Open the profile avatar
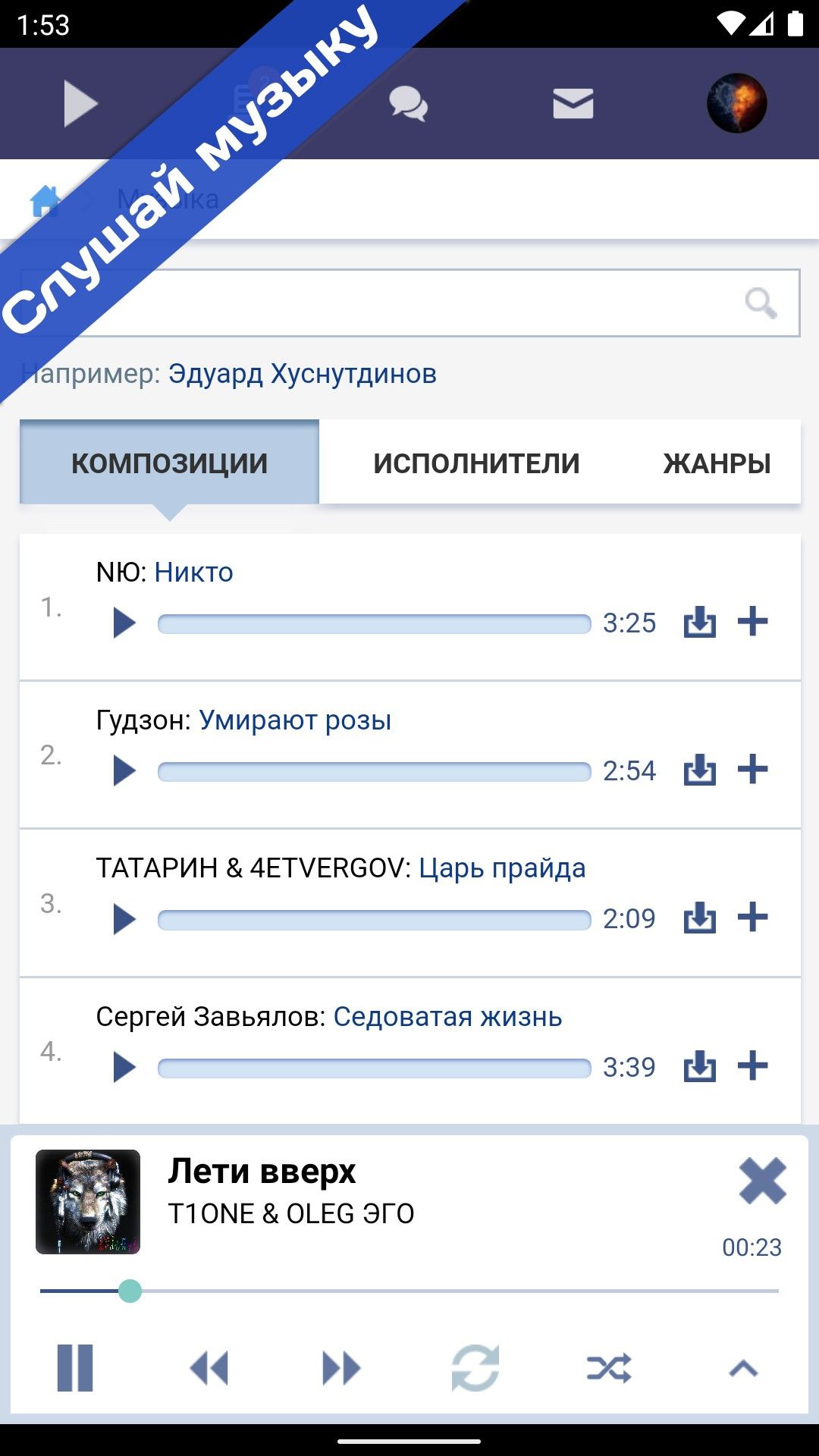 click(736, 103)
